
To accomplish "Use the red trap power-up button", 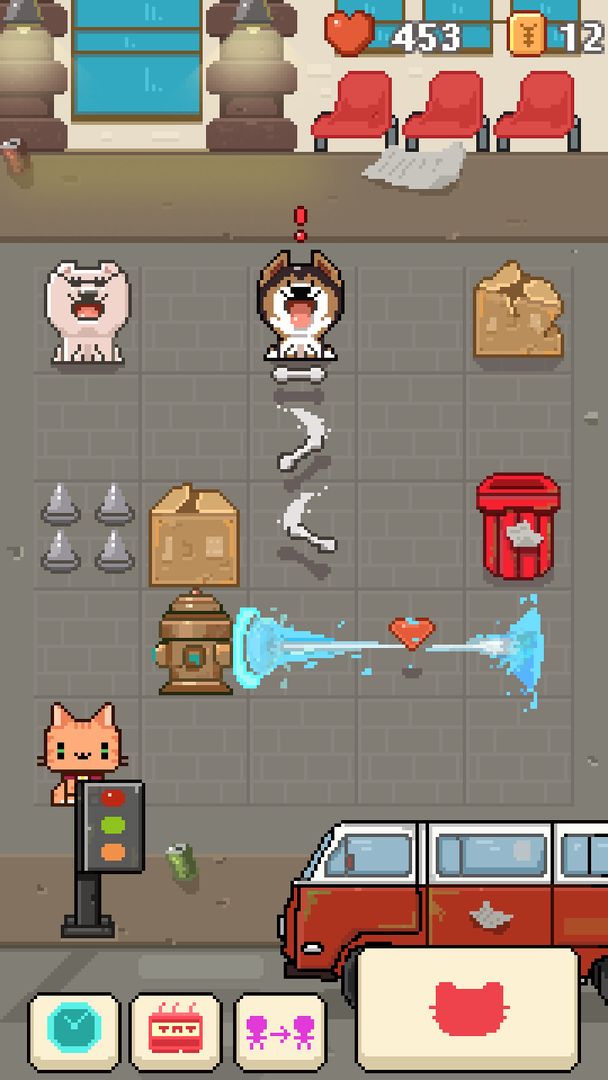I will pos(176,1033).
